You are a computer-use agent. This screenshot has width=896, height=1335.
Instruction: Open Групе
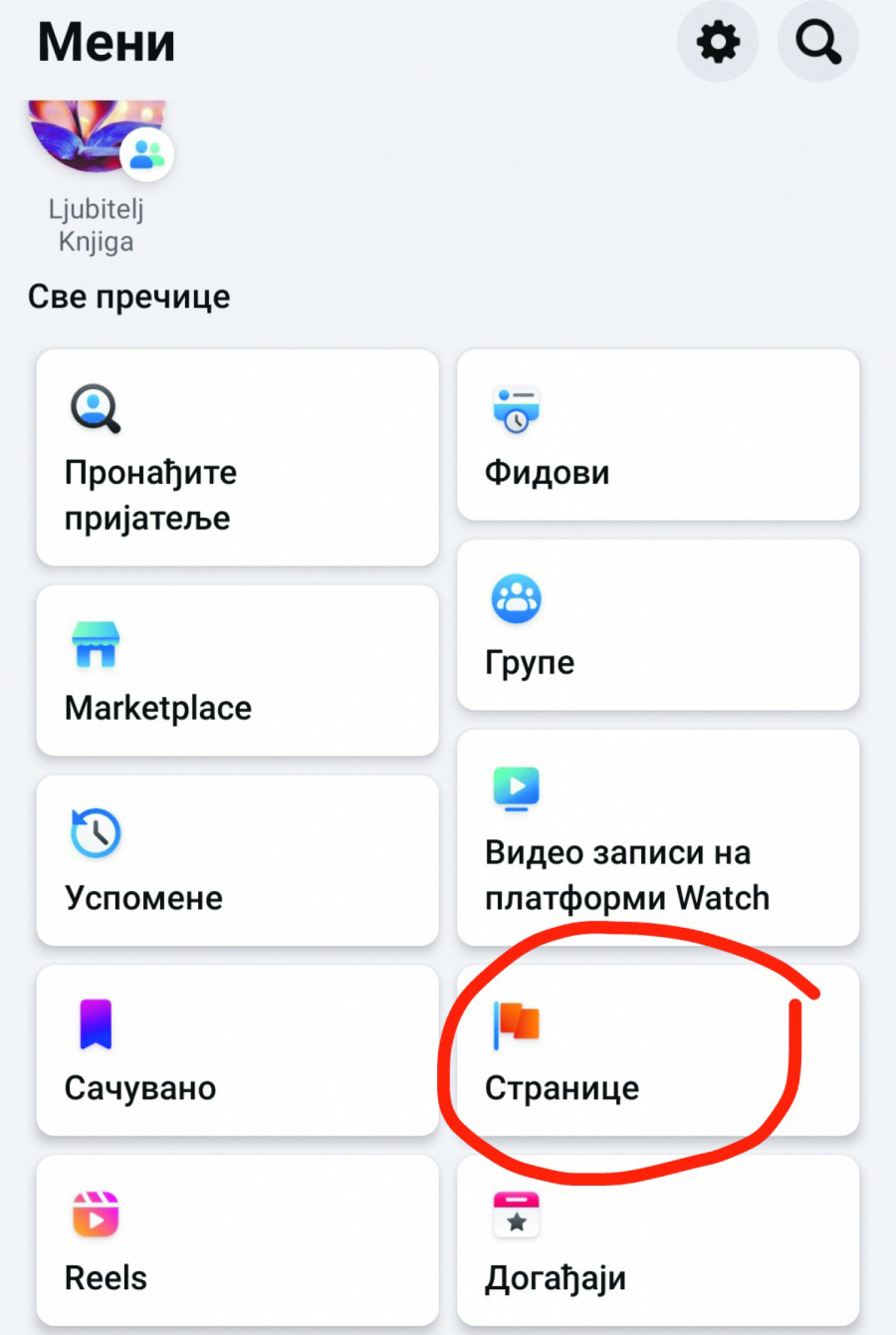[x=657, y=625]
